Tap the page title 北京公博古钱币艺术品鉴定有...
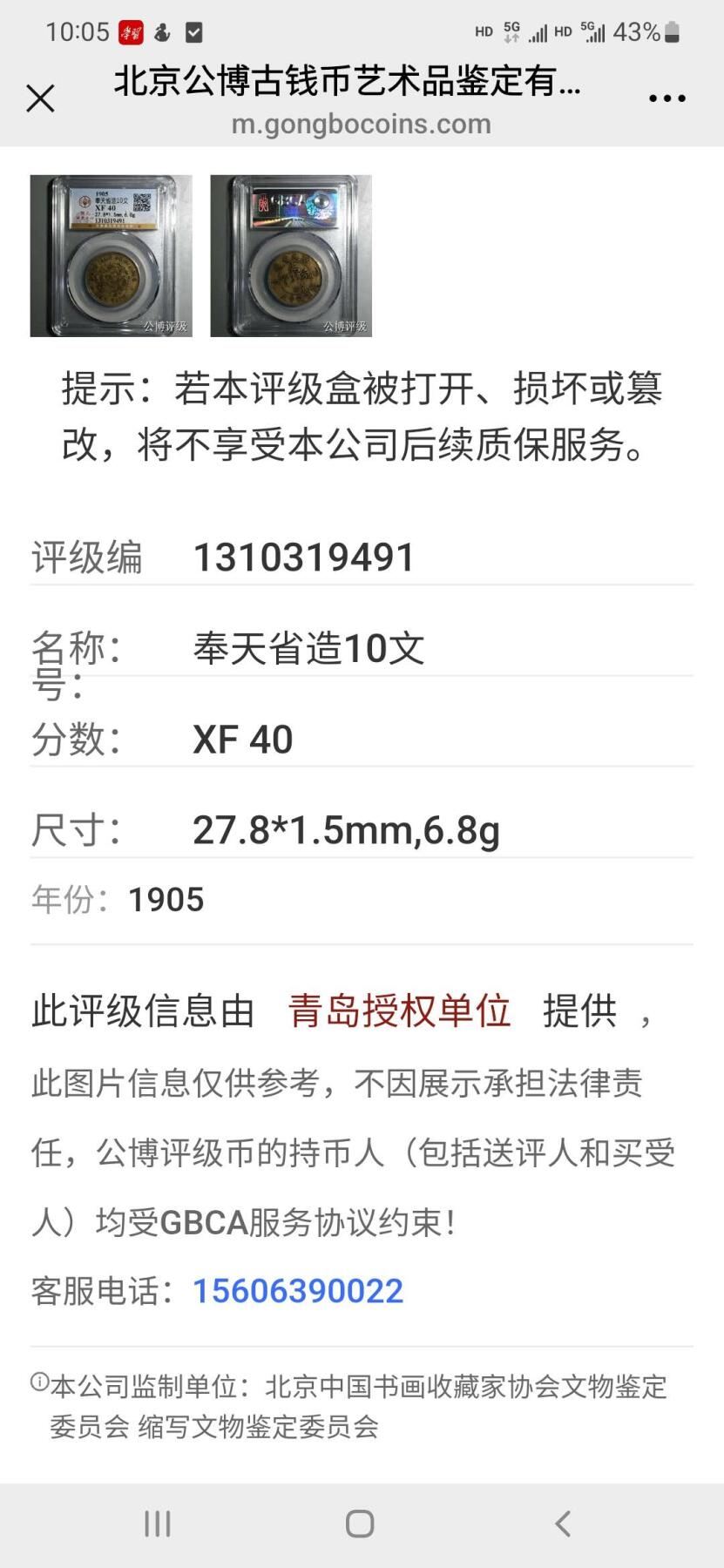Image resolution: width=724 pixels, height=1568 pixels. (x=348, y=85)
